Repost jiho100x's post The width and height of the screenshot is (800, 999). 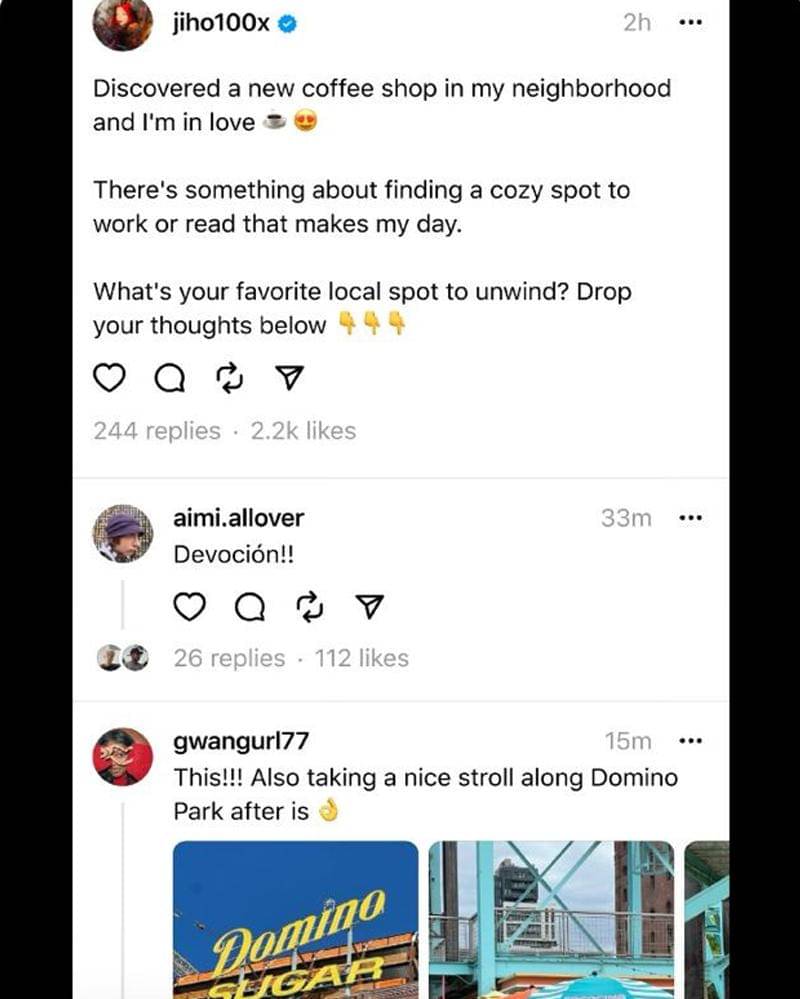tap(228, 378)
